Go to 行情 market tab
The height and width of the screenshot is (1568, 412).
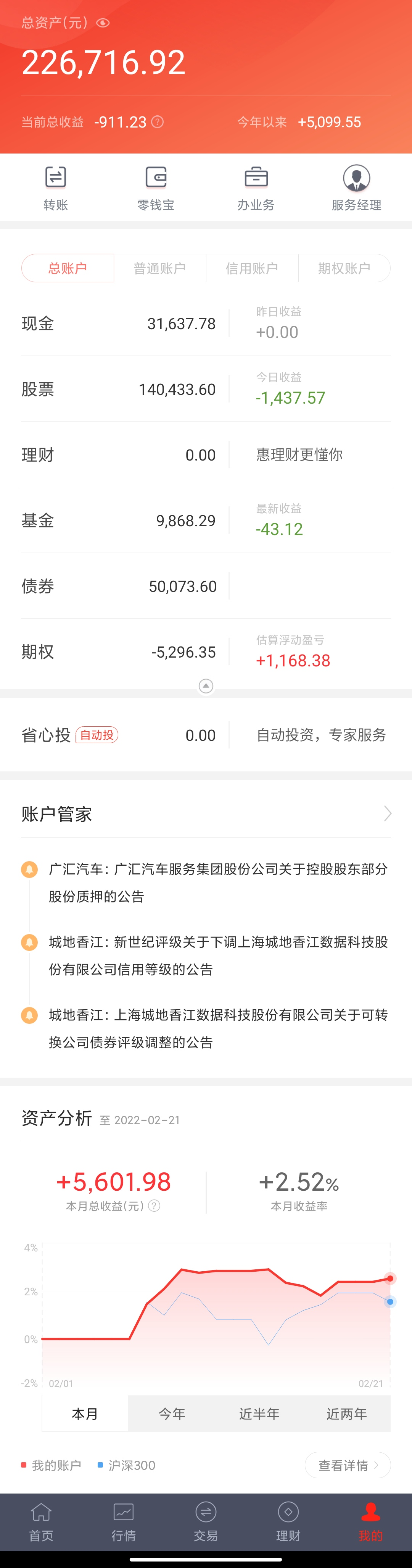point(123,1521)
